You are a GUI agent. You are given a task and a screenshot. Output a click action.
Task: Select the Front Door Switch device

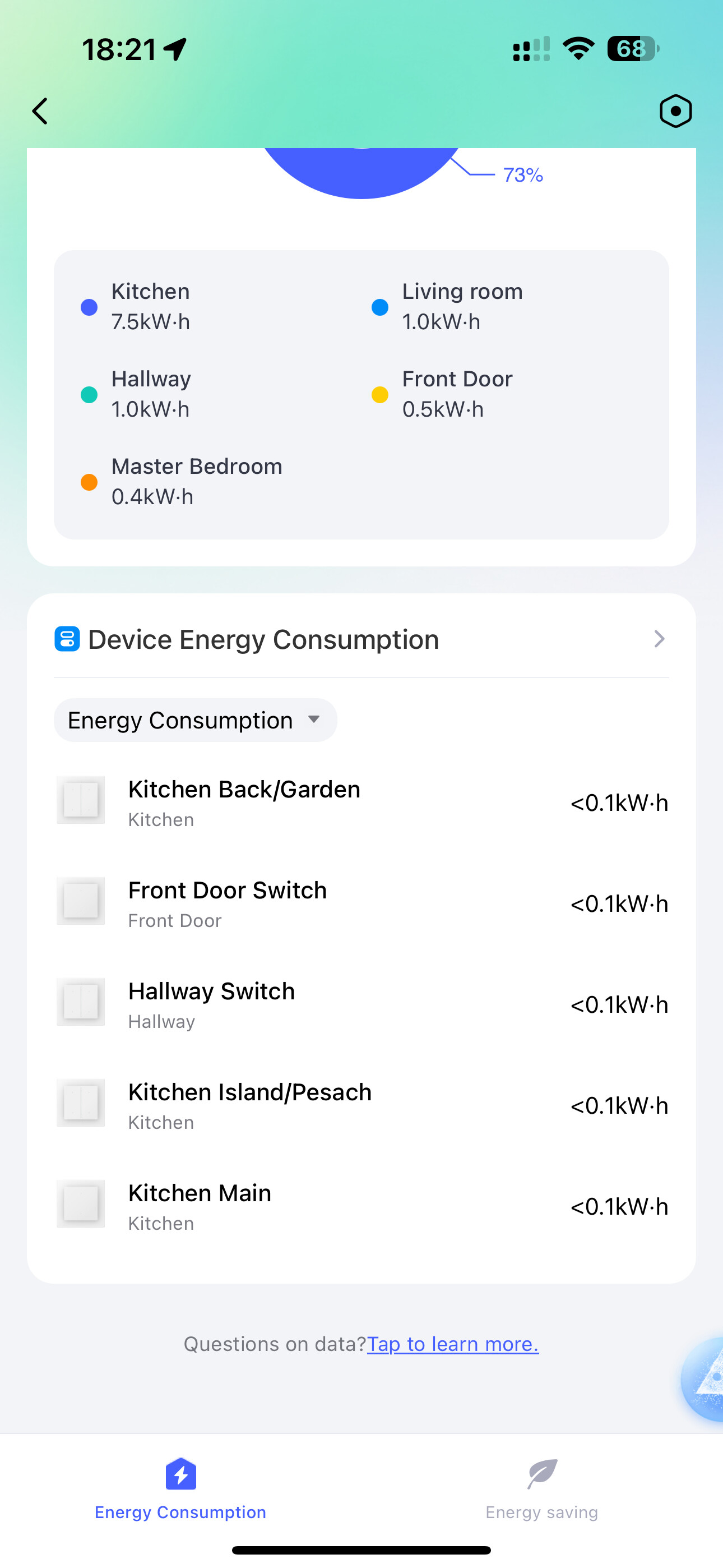click(x=361, y=903)
